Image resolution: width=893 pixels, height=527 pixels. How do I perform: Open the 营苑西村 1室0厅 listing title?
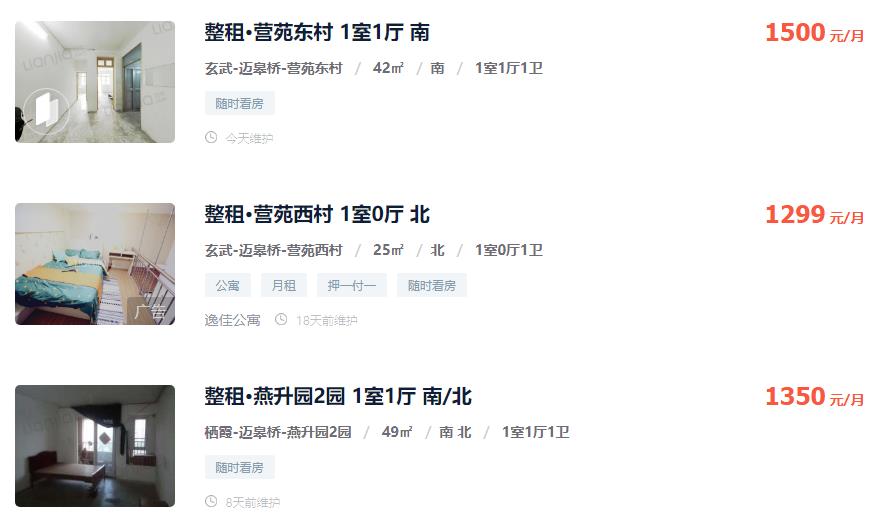point(317,215)
